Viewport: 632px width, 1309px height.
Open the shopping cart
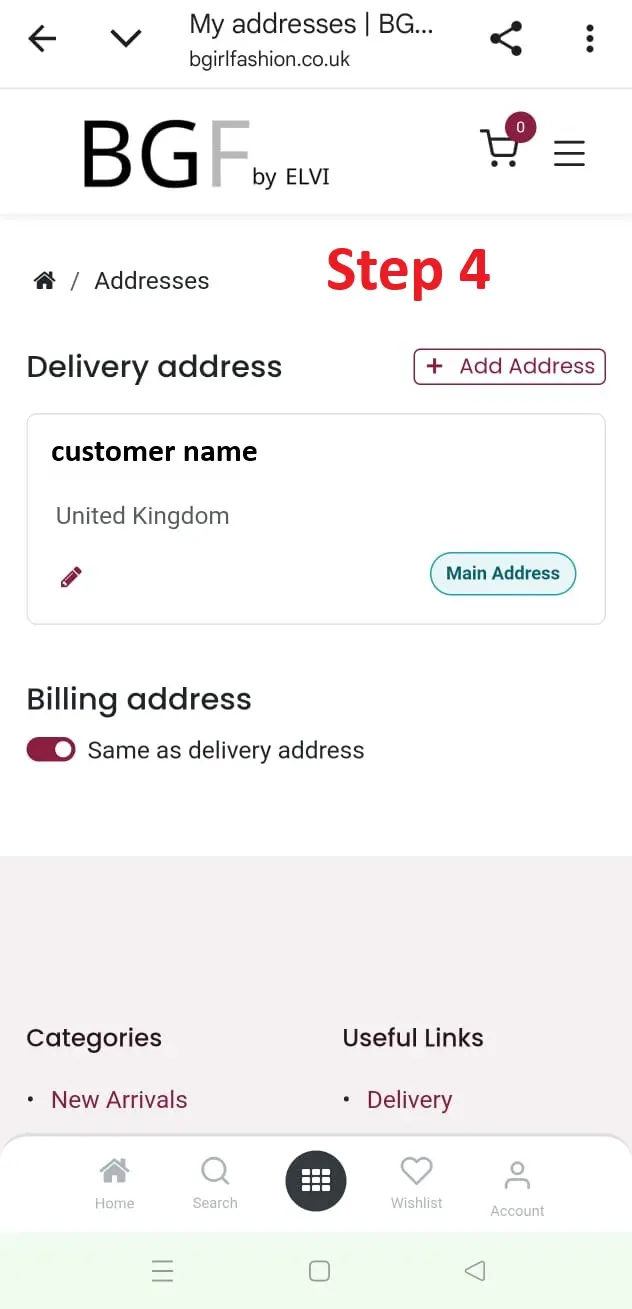click(x=500, y=149)
